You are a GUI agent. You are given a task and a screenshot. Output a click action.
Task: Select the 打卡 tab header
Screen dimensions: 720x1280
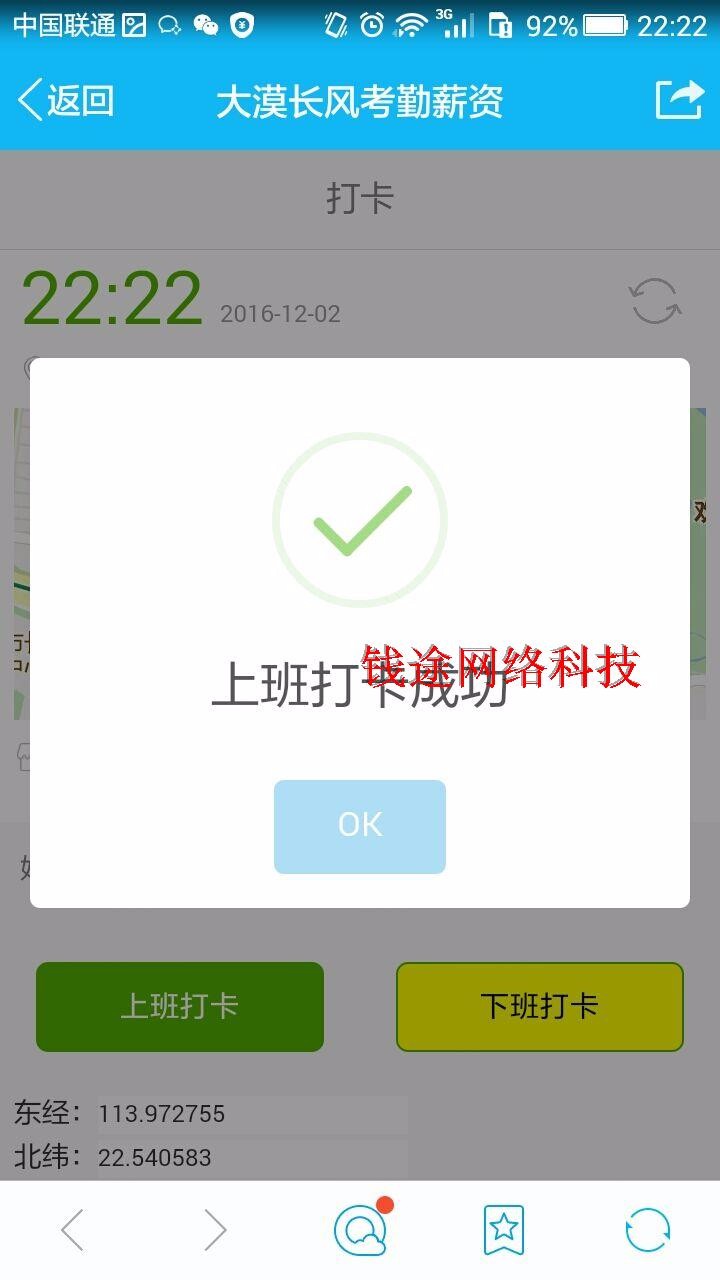[360, 198]
